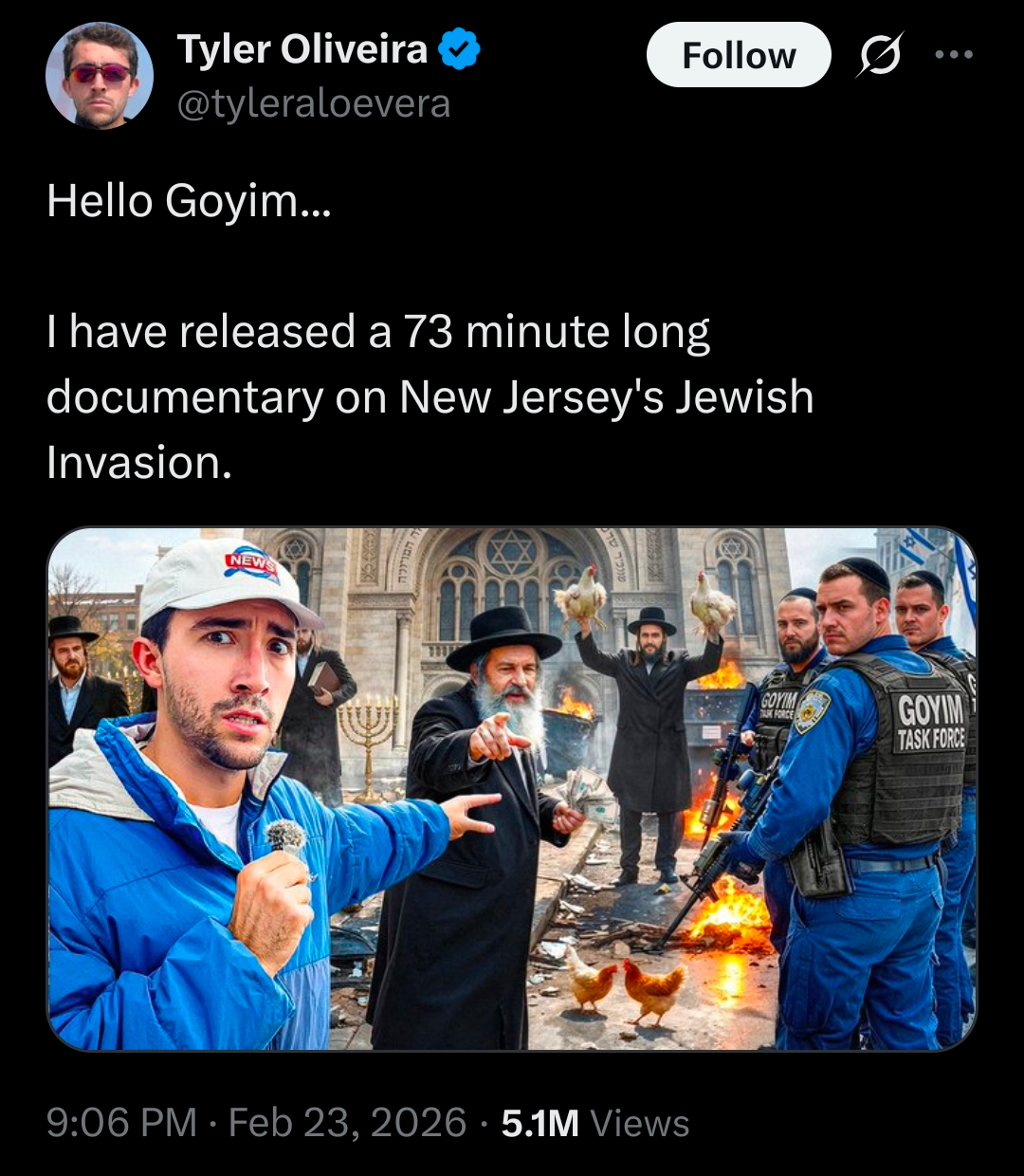The height and width of the screenshot is (1176, 1024).
Task: Open the post's three-dot overflow menu
Action: [953, 55]
